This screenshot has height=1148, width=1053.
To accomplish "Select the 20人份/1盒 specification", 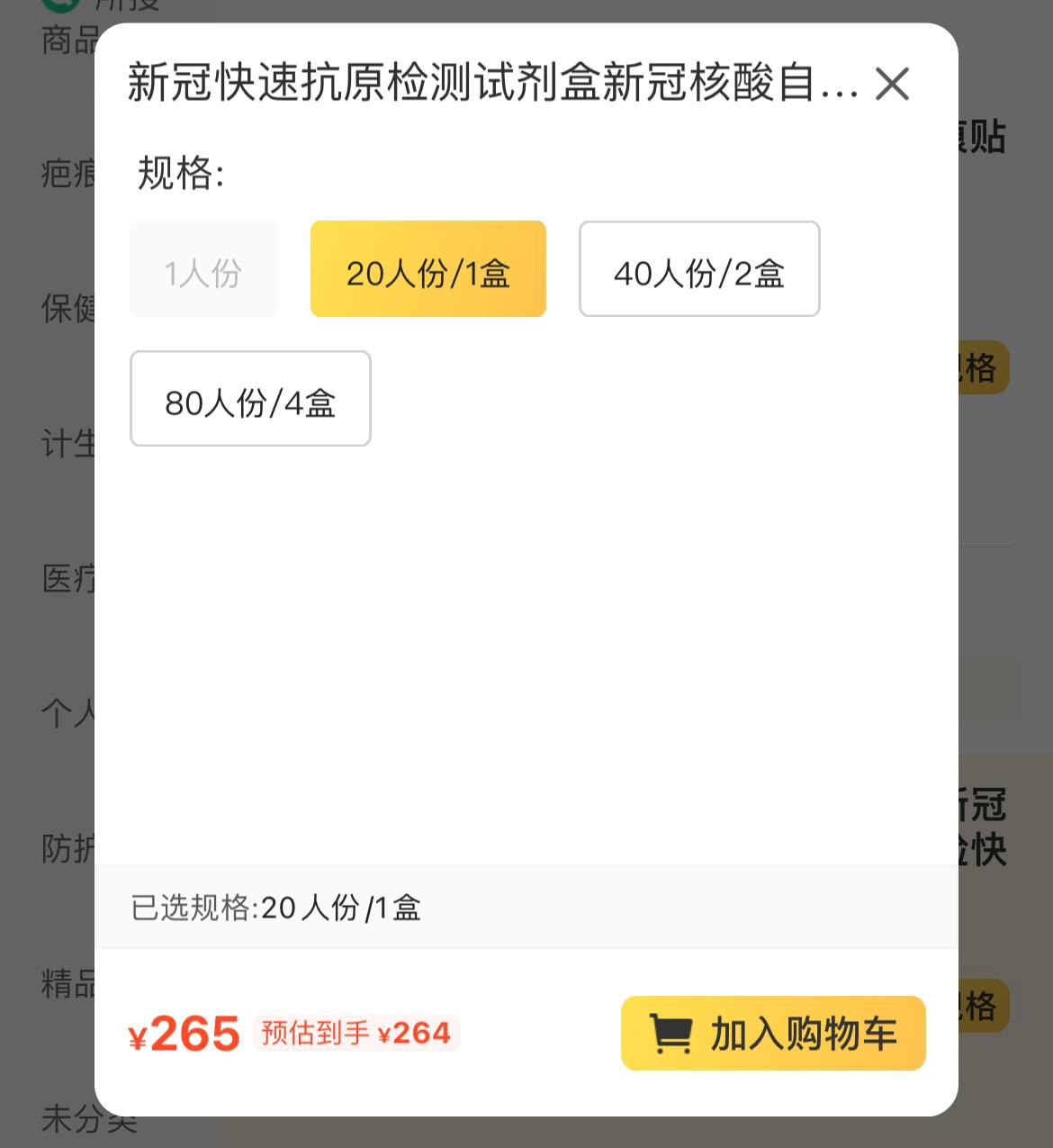I will 428,269.
